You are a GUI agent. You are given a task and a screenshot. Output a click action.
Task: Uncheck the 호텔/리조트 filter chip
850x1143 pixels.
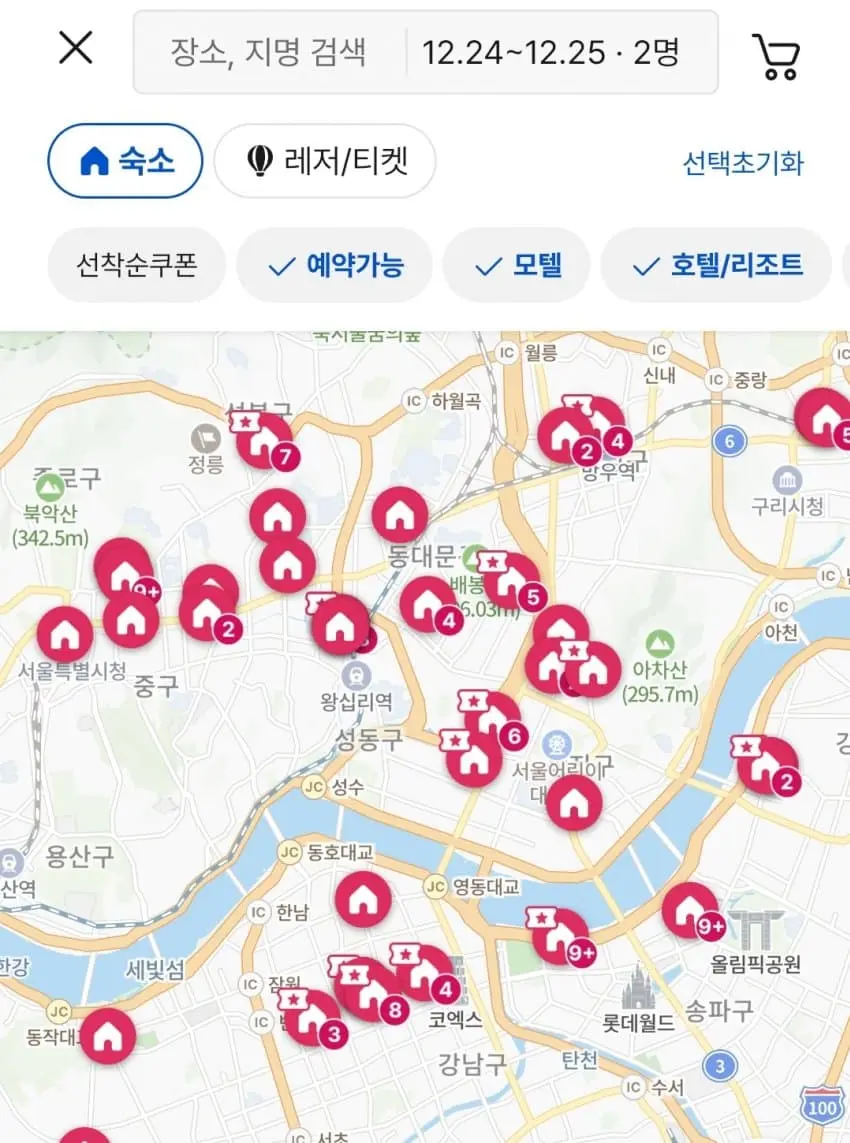(716, 265)
